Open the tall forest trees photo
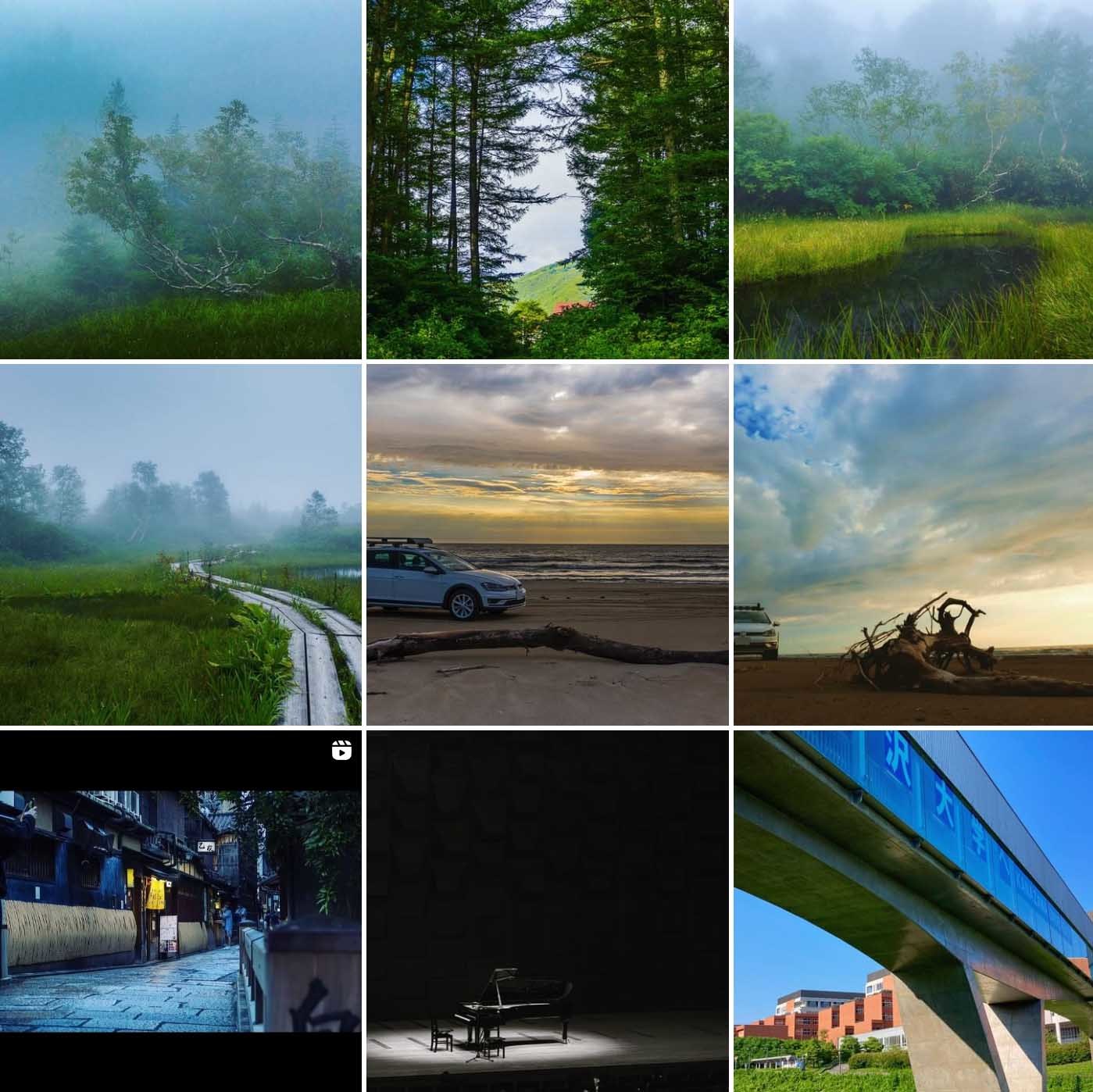 tap(547, 180)
